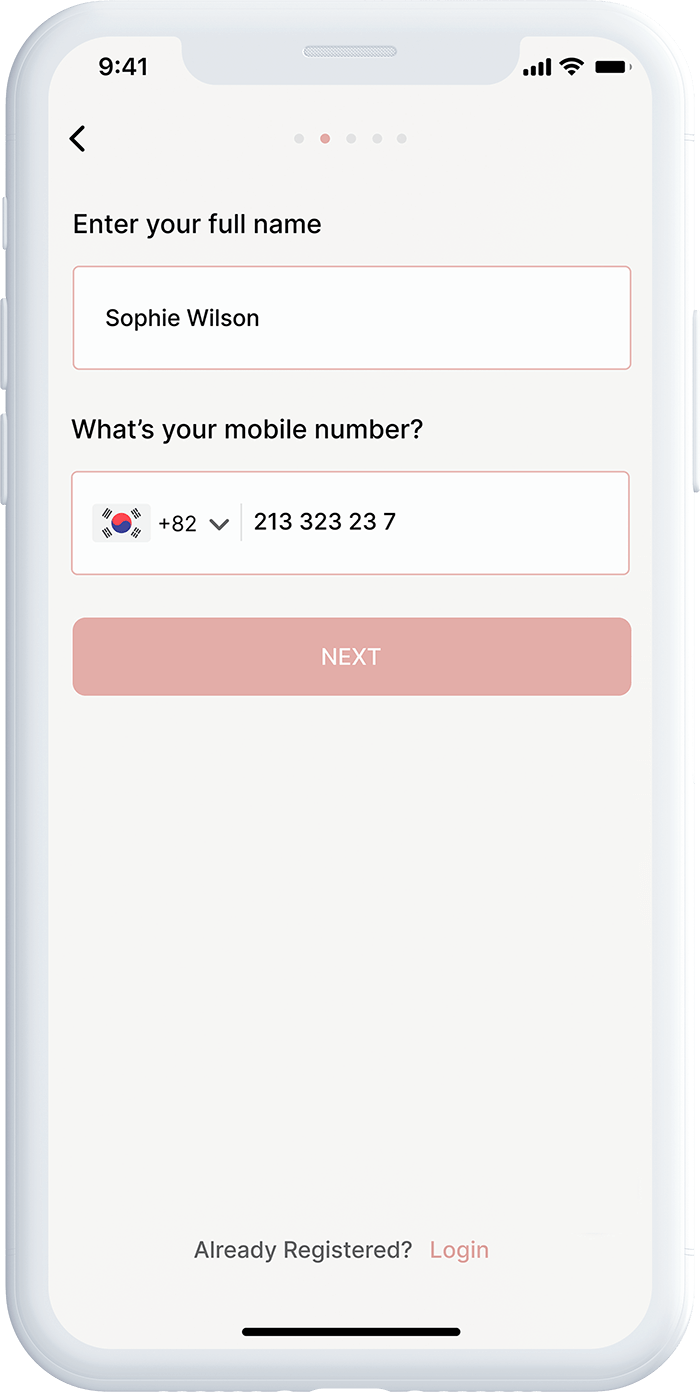Open the Login link
The image size is (700, 1392).
click(459, 1250)
